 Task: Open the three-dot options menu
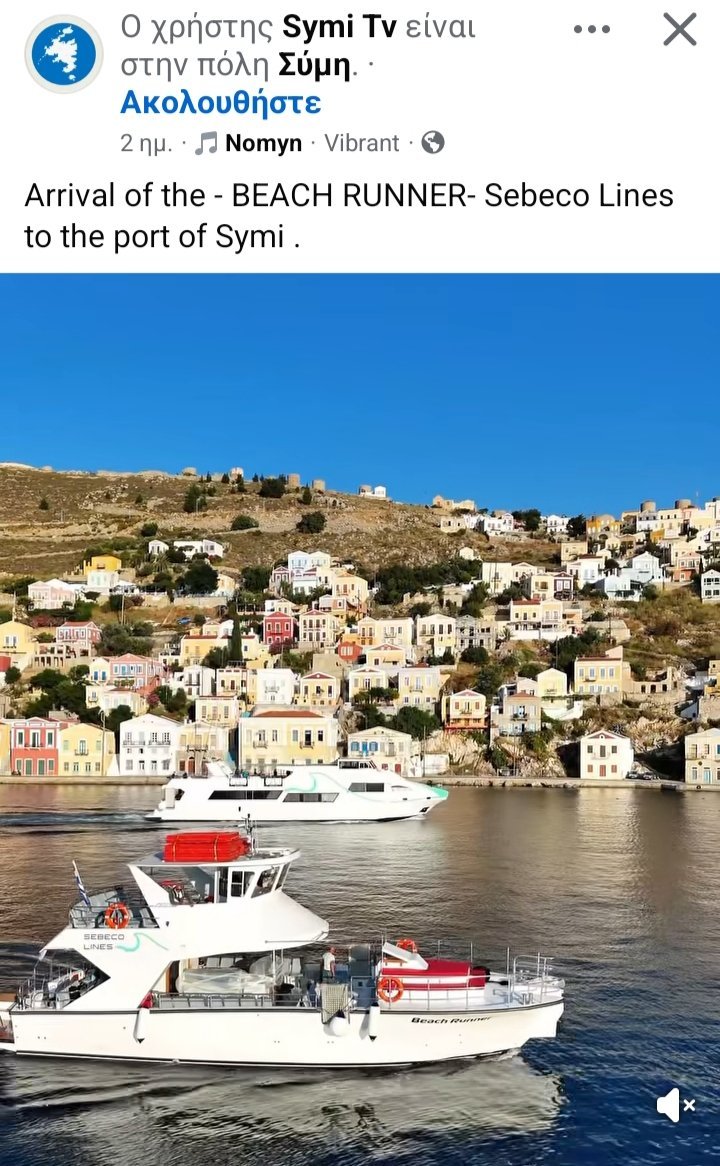click(592, 30)
